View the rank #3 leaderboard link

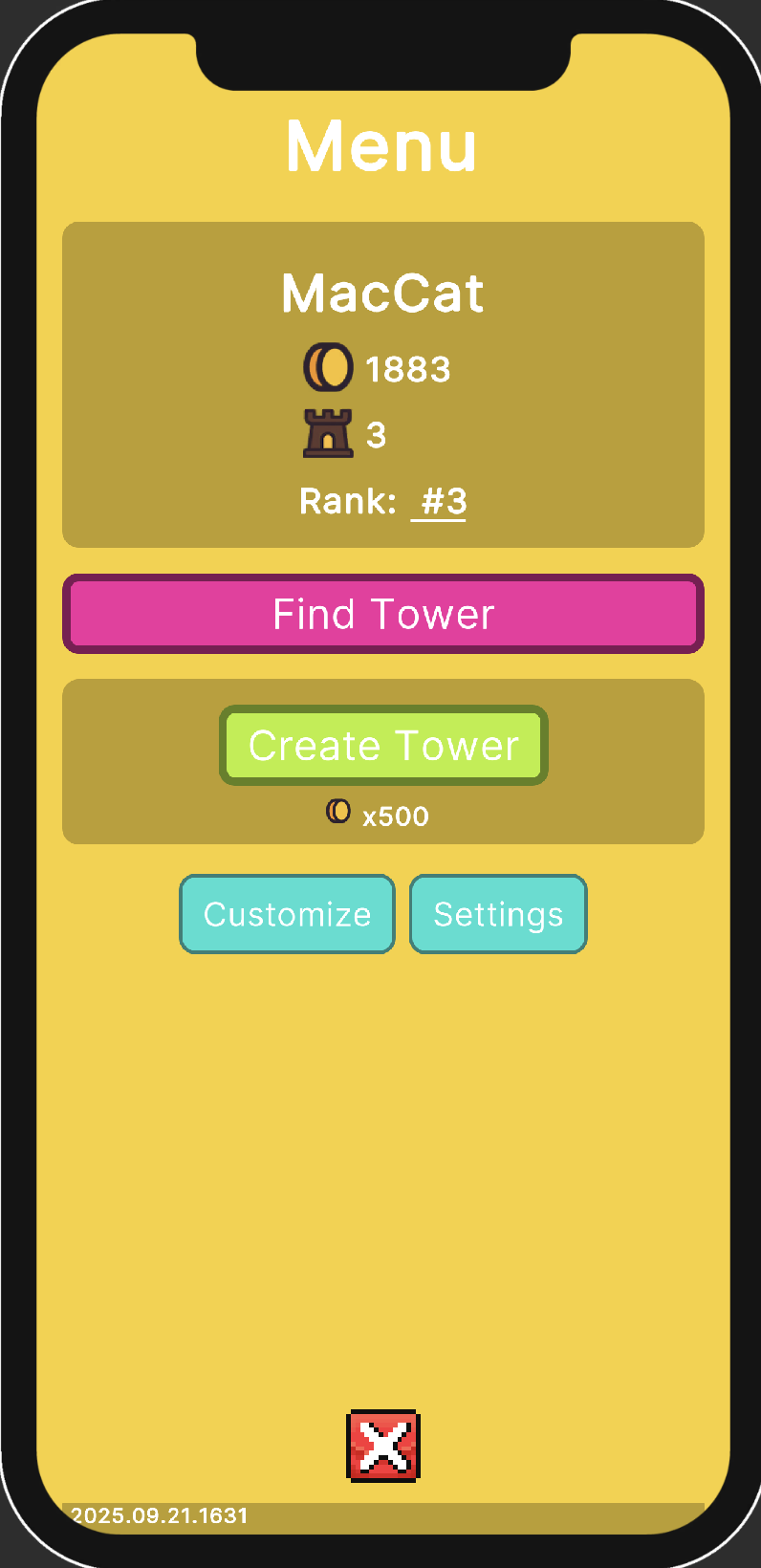(441, 501)
